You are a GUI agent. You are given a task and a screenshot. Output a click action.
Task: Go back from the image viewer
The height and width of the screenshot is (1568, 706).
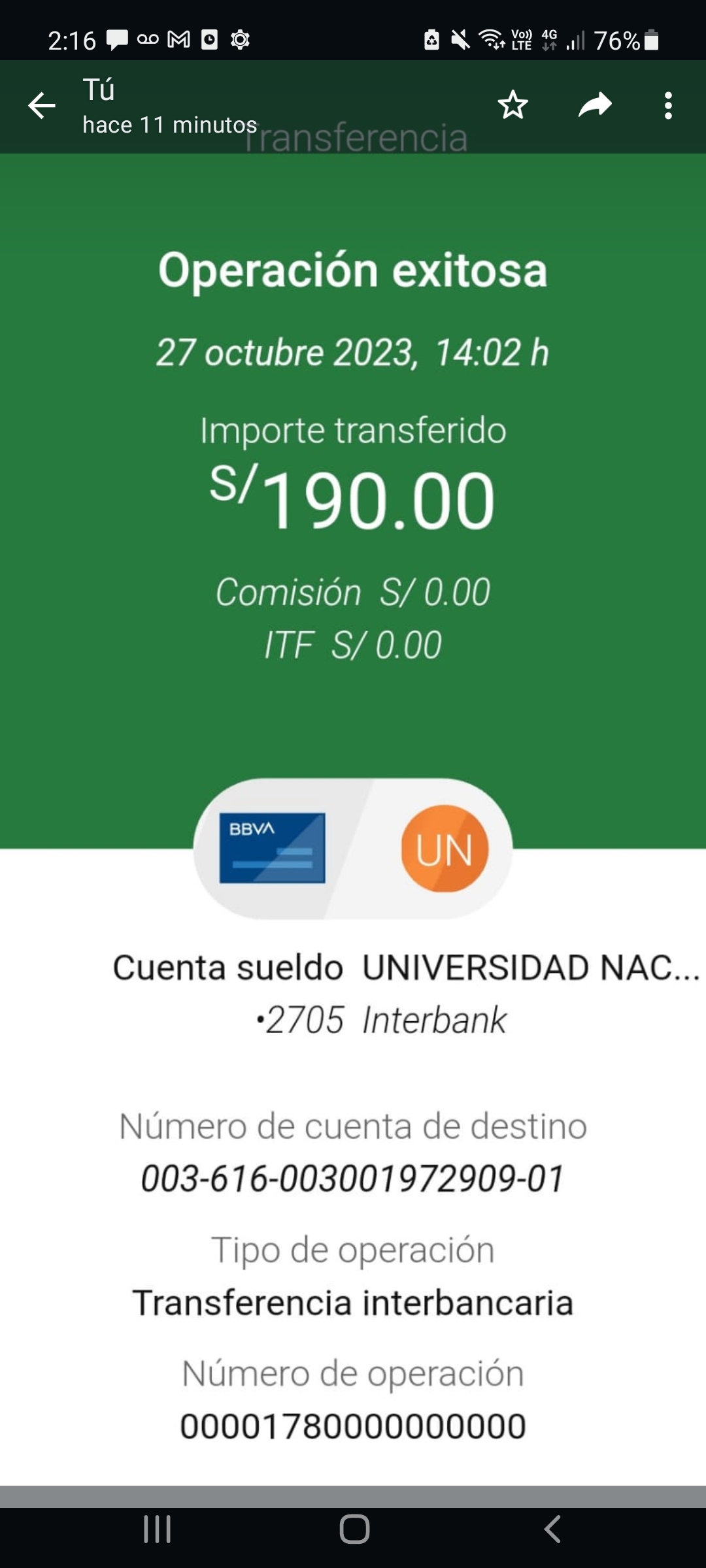42,105
